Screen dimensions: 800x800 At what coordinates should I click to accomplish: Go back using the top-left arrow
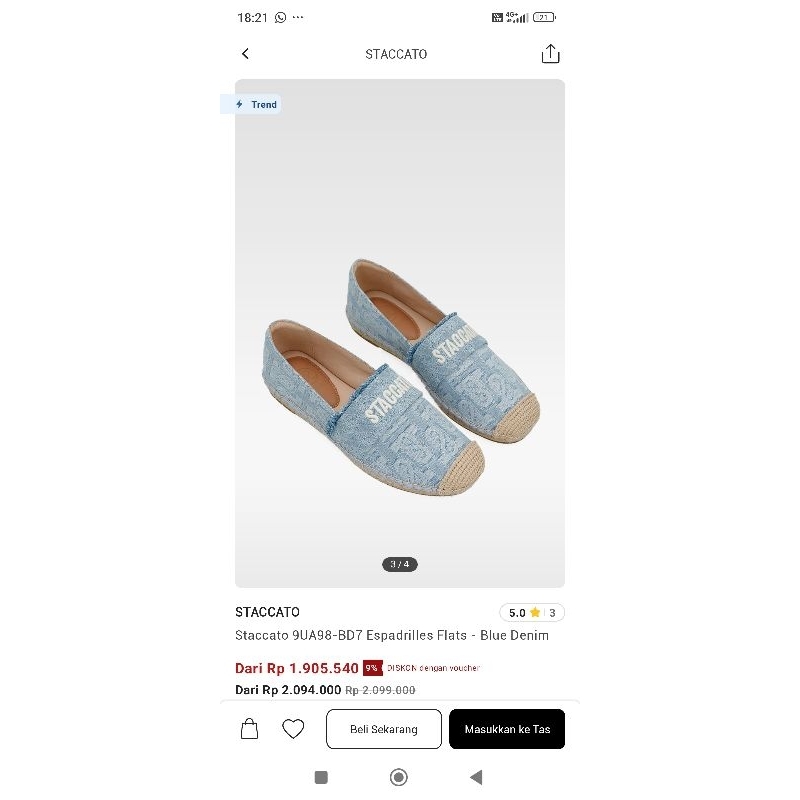click(x=245, y=54)
